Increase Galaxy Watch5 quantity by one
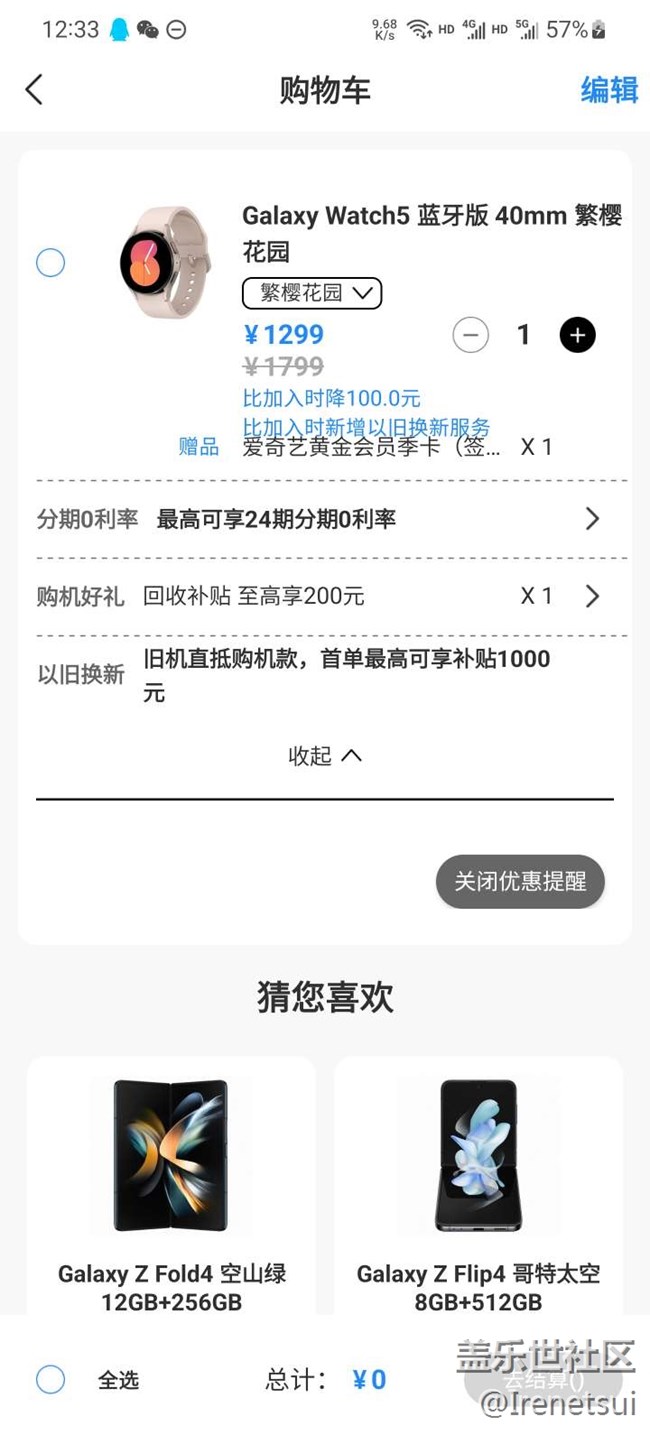650x1444 pixels. 577,335
